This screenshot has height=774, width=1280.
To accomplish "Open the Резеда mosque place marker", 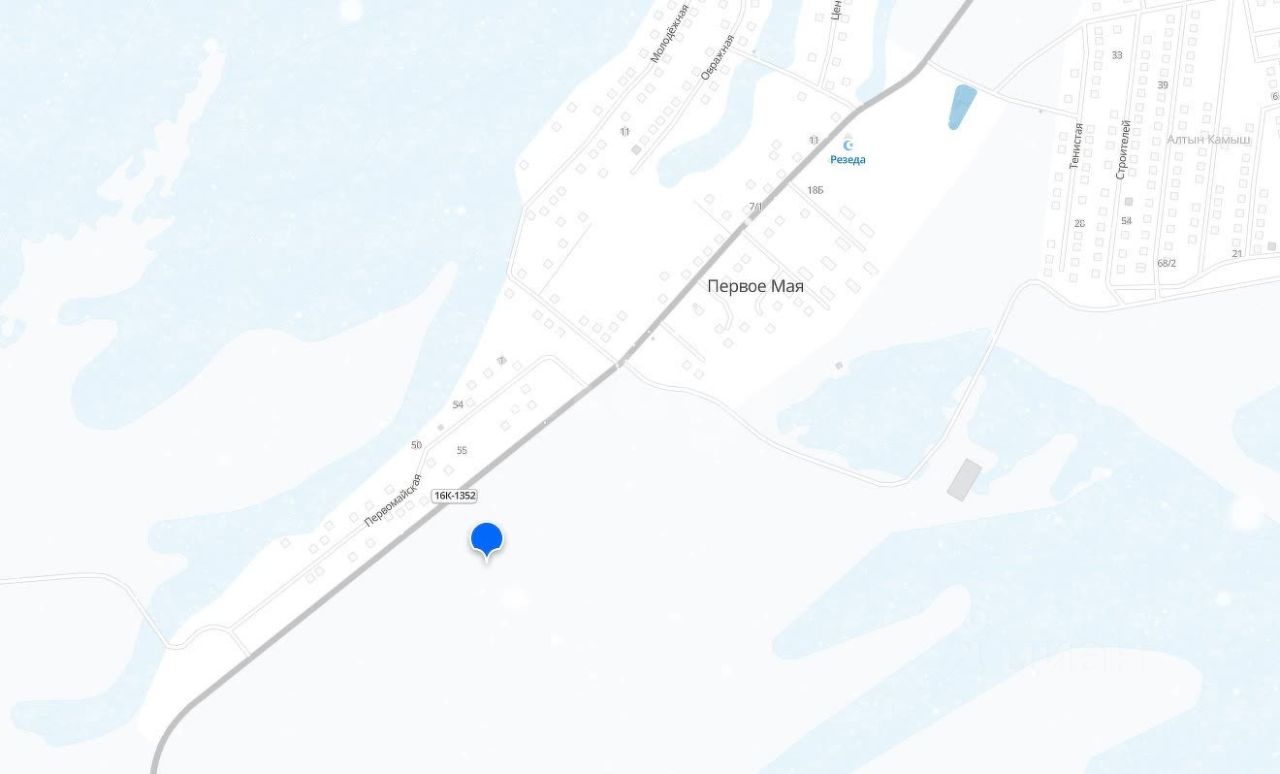I will 848,146.
